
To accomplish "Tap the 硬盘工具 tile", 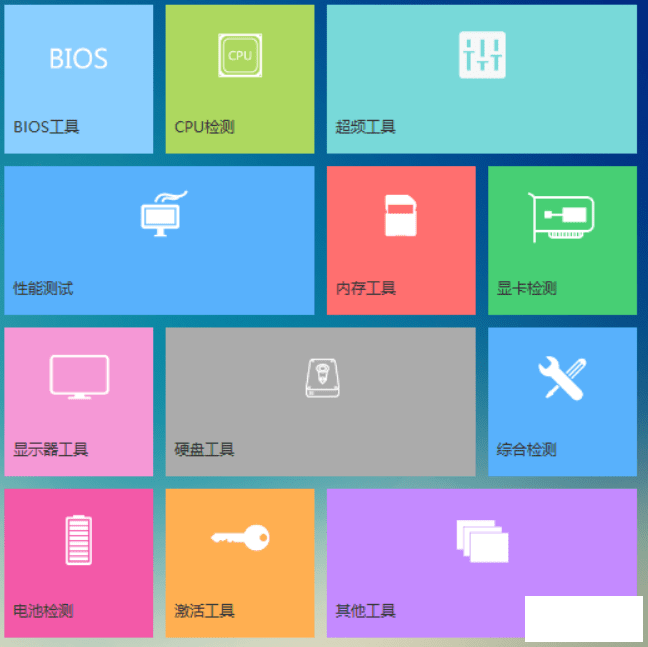I will tap(320, 401).
